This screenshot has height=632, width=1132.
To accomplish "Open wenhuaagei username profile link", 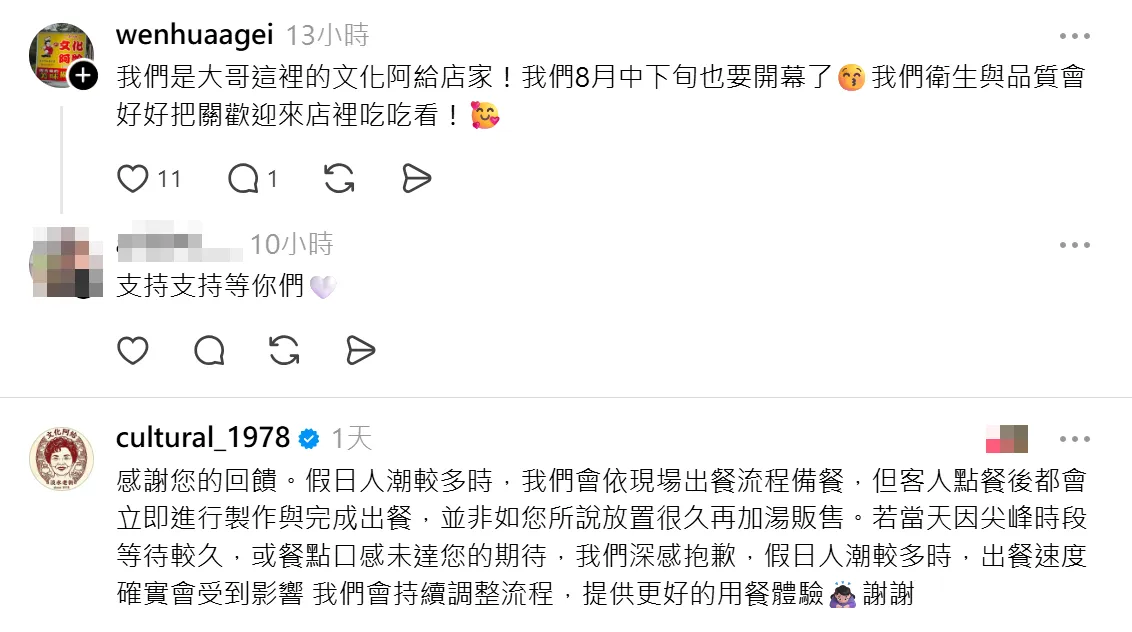I will pos(194,35).
